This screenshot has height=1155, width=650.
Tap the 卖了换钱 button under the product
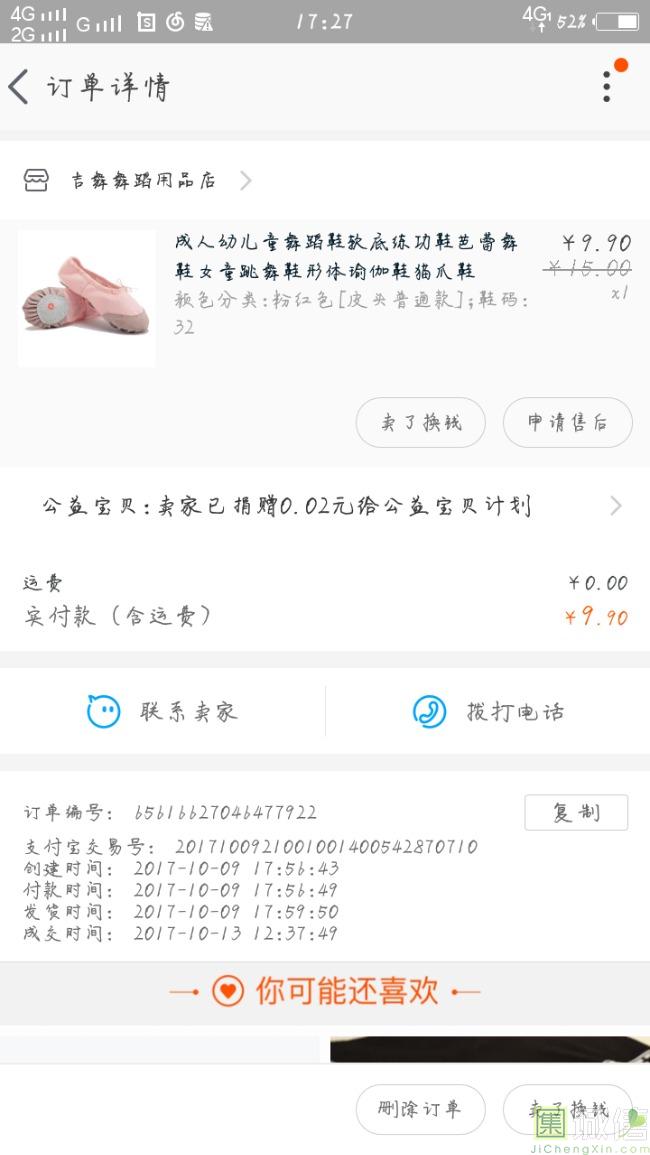click(x=420, y=423)
